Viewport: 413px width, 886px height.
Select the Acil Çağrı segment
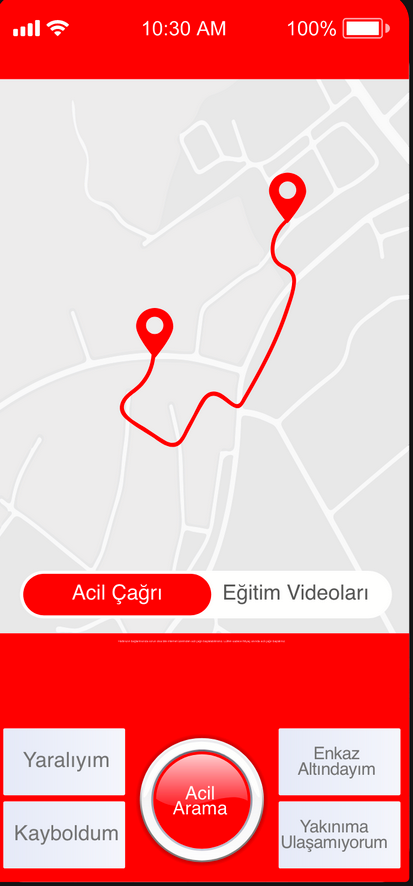[x=117, y=594]
